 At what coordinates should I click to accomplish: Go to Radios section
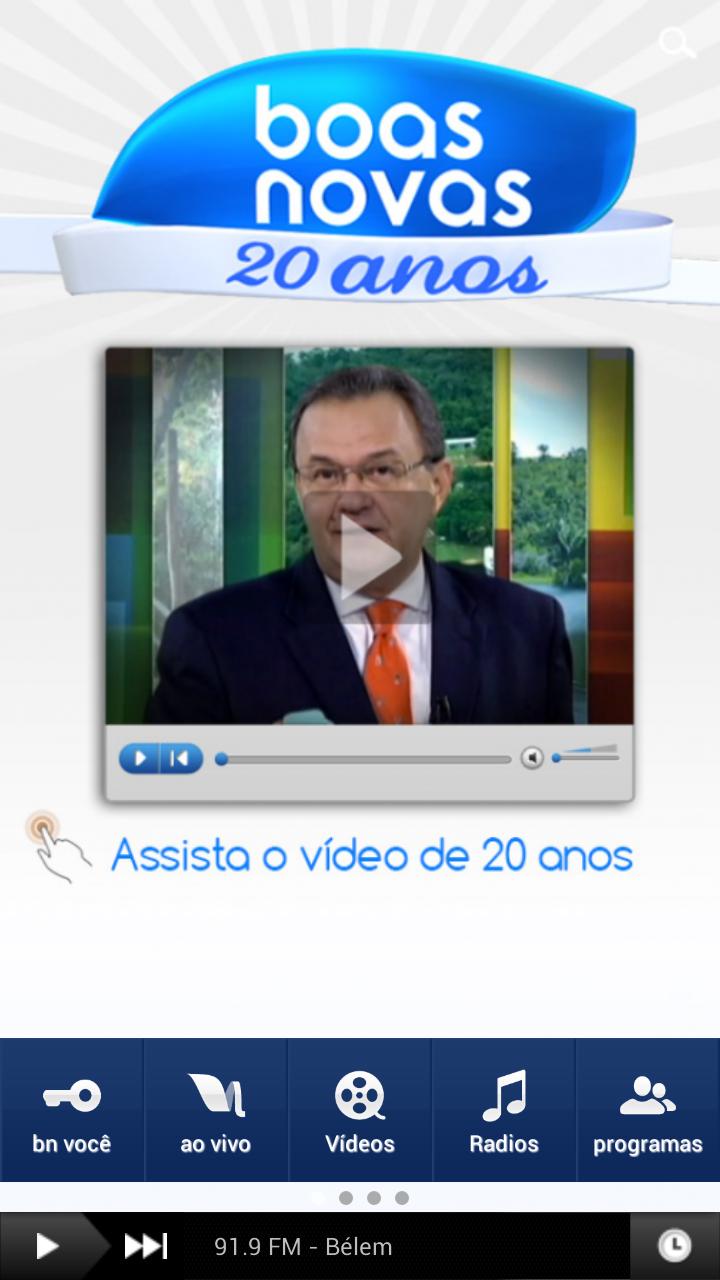tap(504, 1111)
